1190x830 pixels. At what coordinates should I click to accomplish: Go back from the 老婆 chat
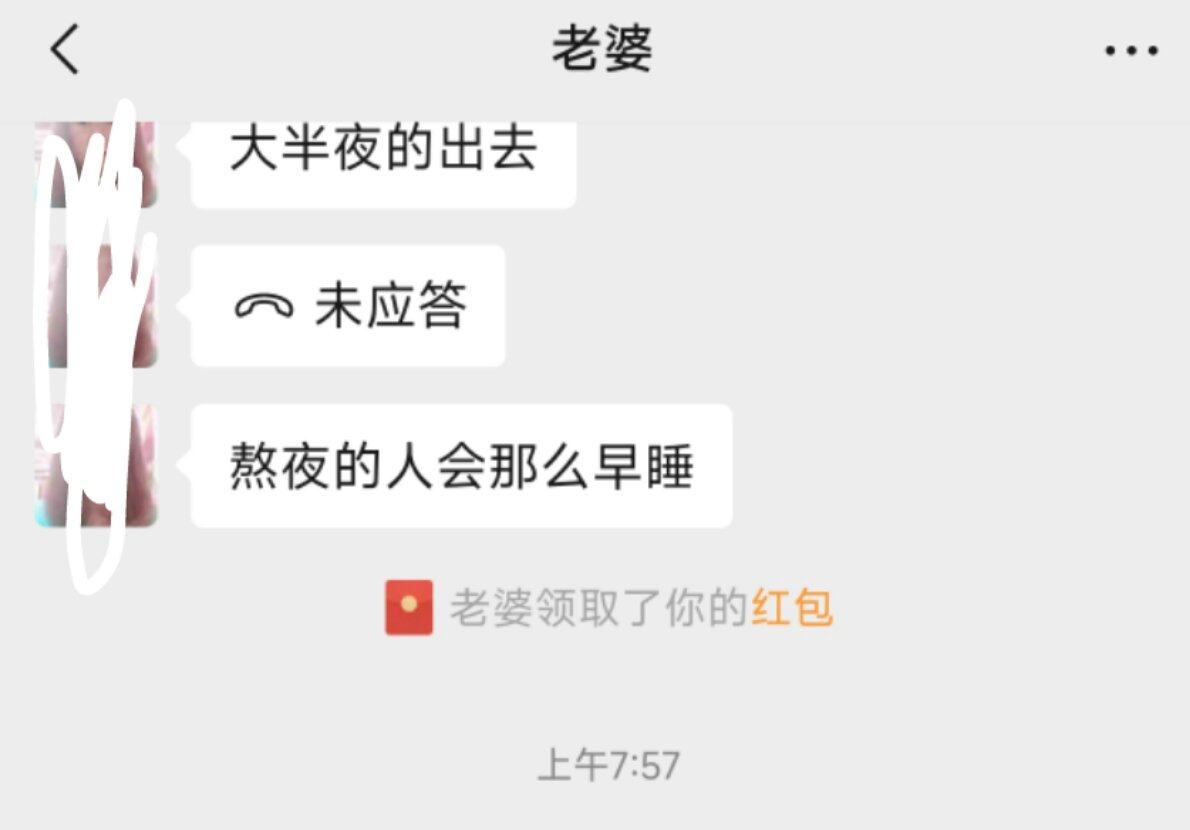(65, 50)
